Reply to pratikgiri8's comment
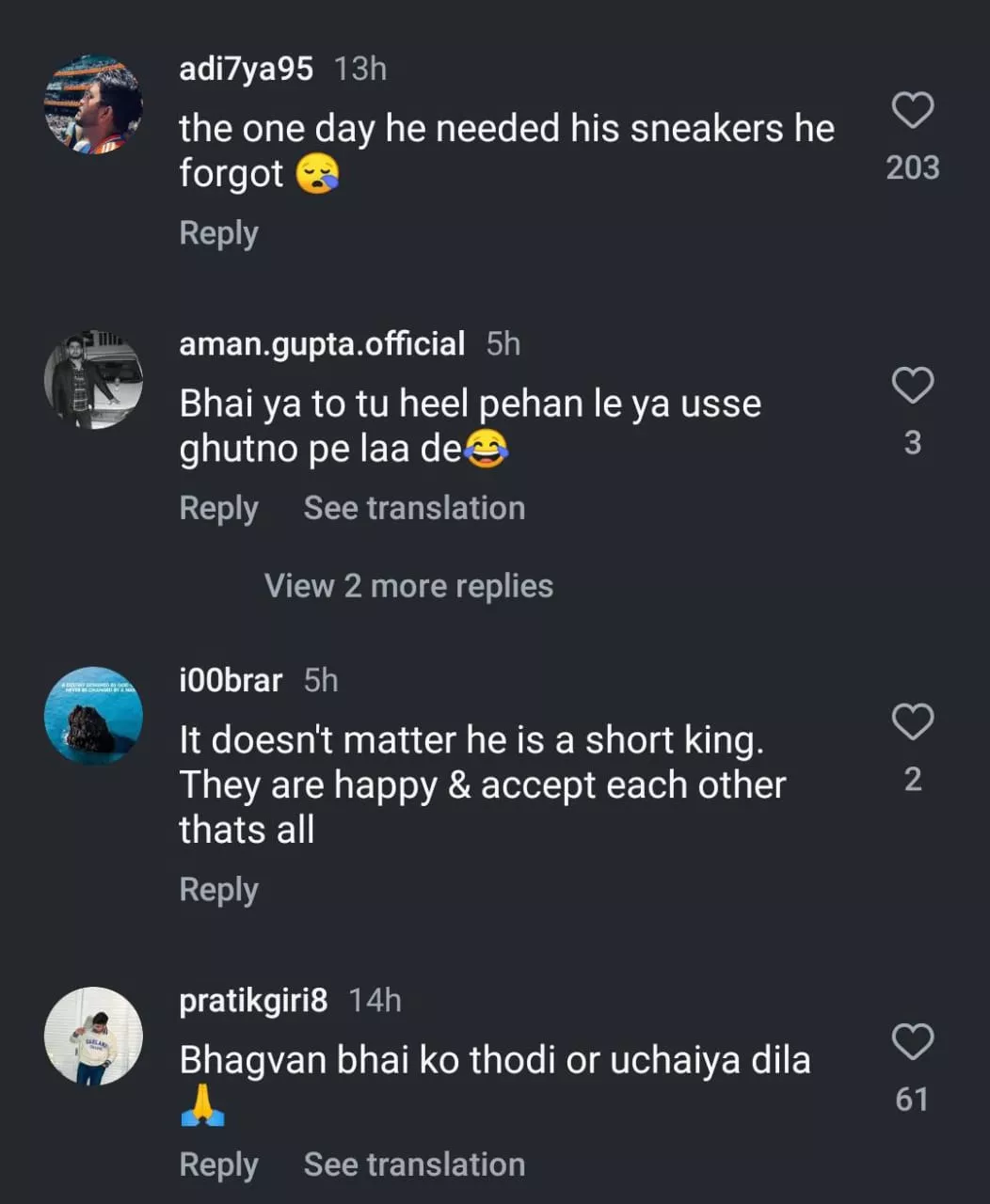Image resolution: width=990 pixels, height=1204 pixels. 218,1164
